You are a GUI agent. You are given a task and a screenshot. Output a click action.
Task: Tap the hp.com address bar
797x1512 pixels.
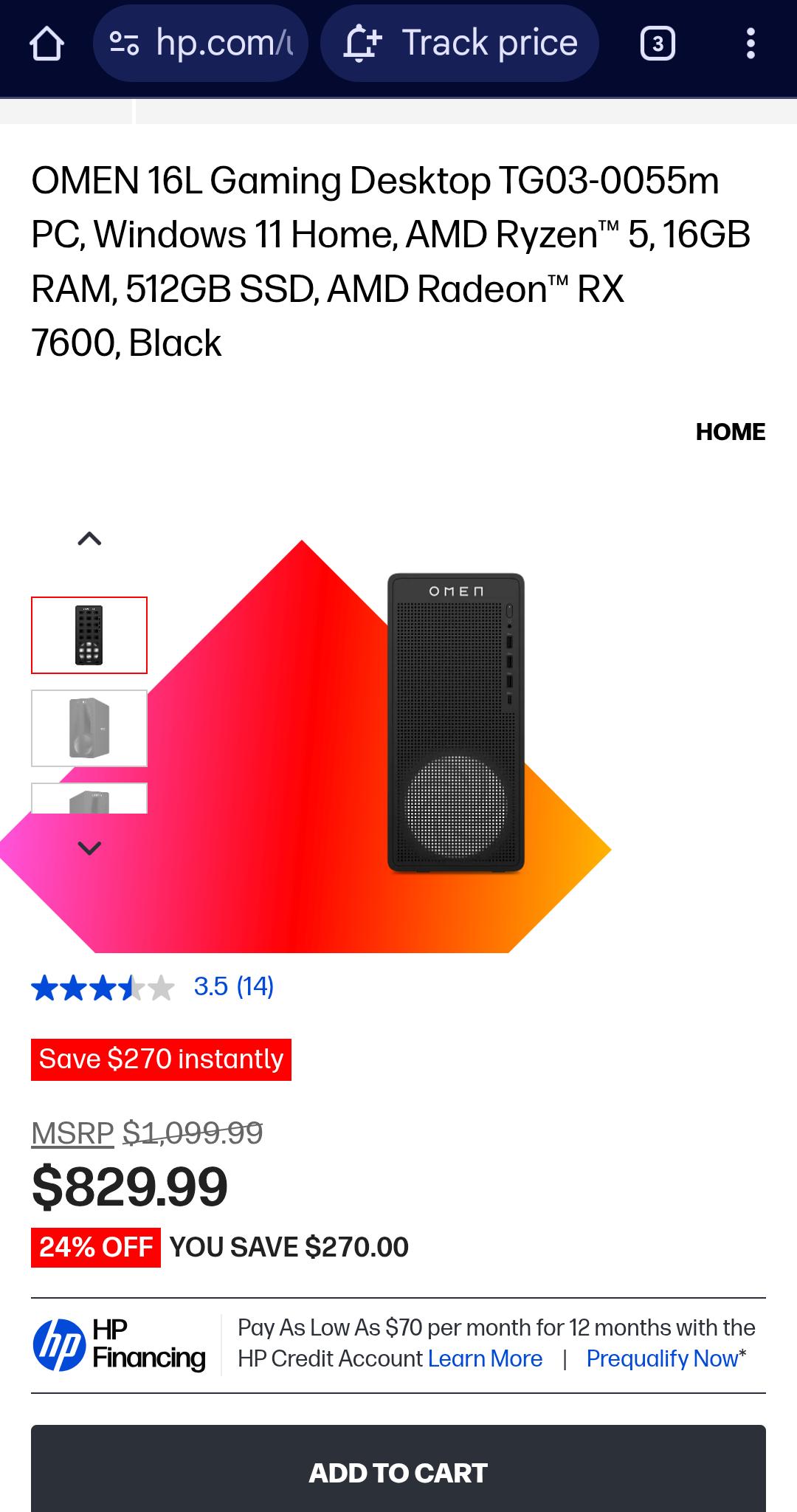coord(200,43)
